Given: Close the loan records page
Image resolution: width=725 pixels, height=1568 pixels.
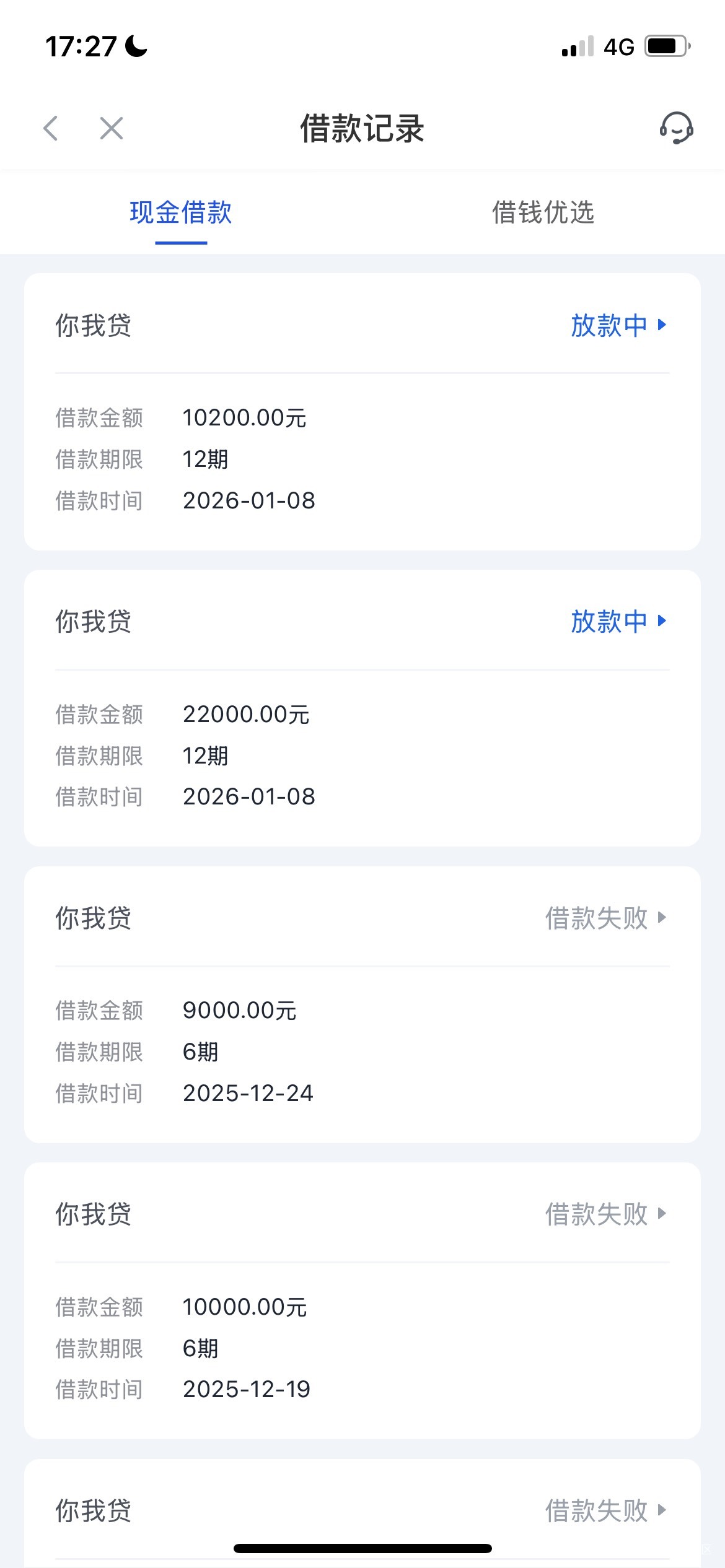Looking at the screenshot, I should [112, 129].
